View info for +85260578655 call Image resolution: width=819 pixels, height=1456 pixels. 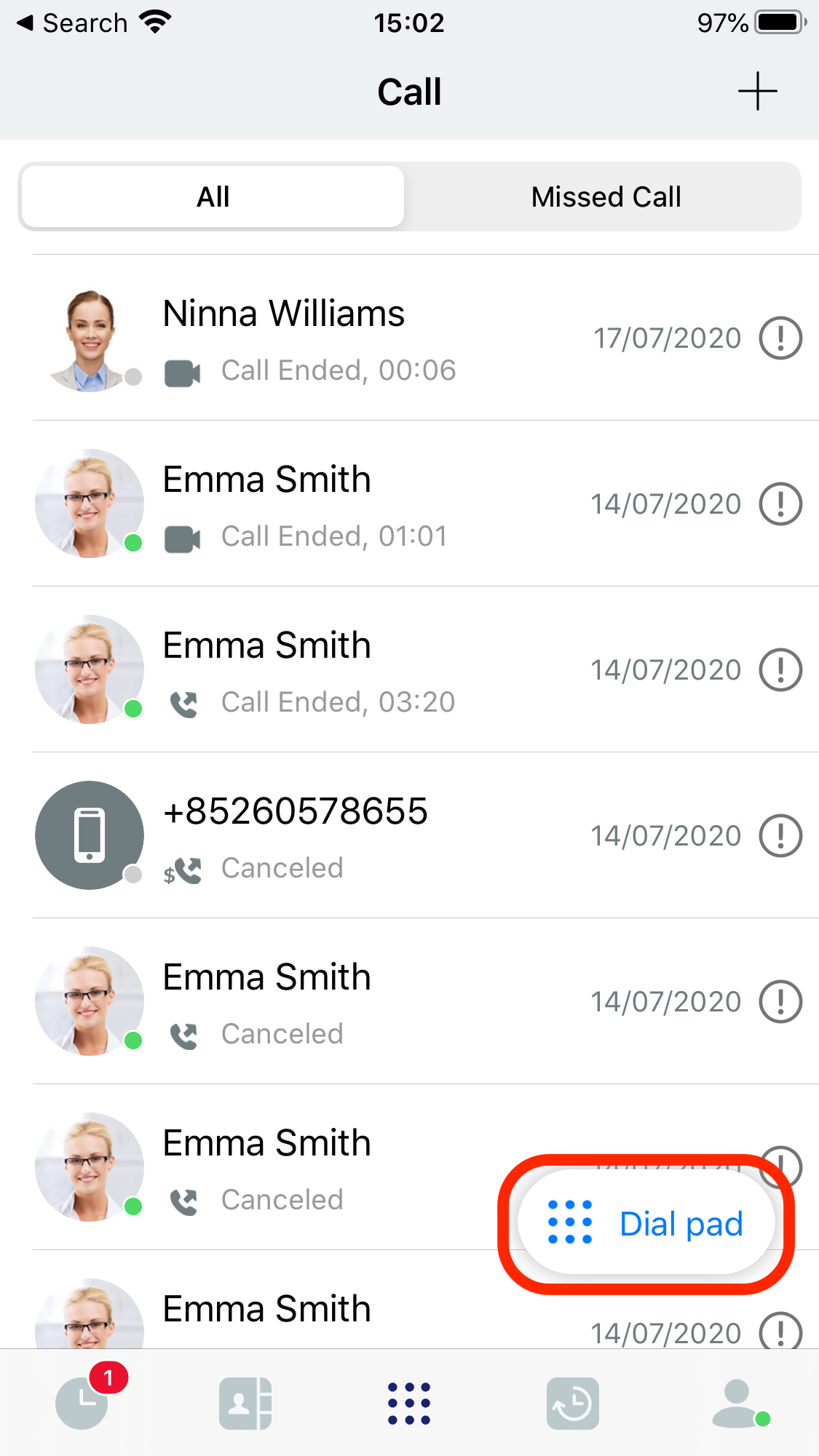(780, 836)
